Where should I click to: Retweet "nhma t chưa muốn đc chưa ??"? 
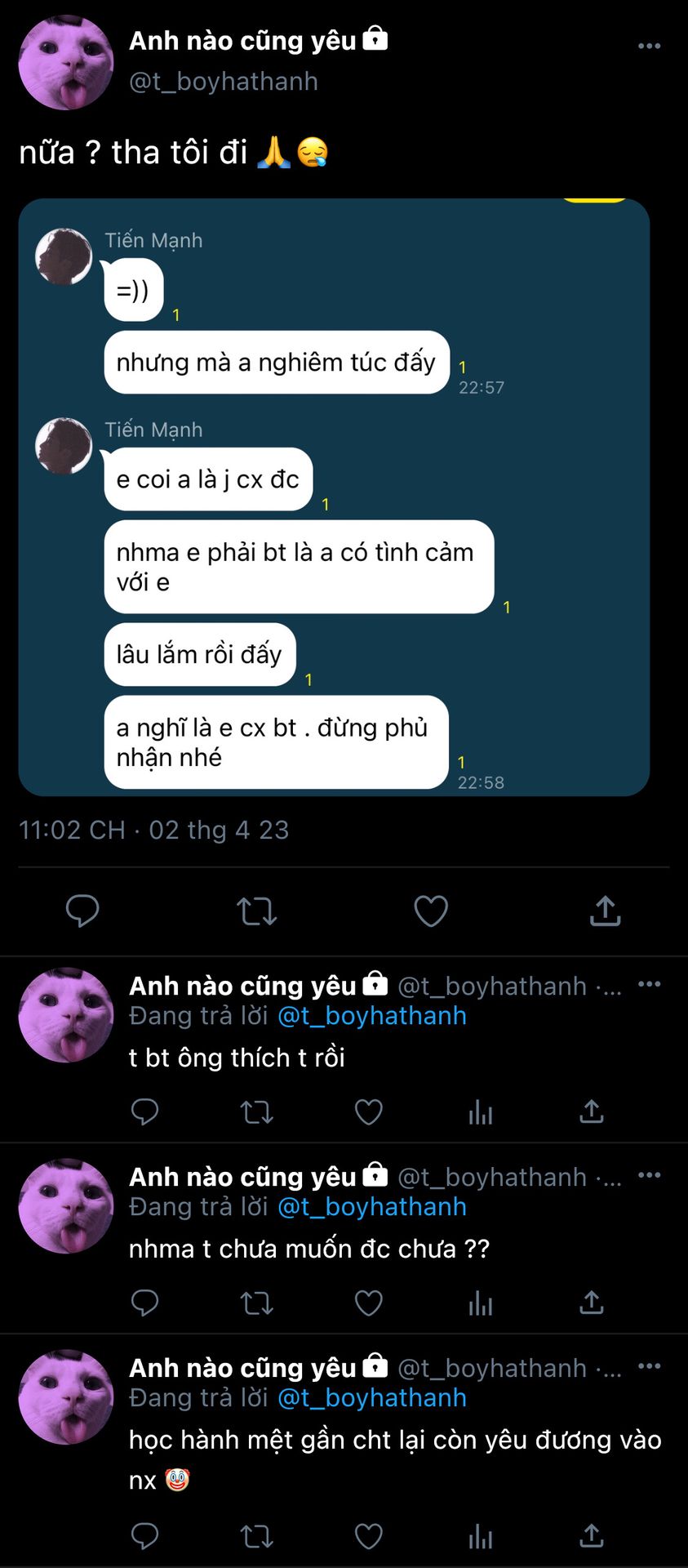pos(256,1303)
